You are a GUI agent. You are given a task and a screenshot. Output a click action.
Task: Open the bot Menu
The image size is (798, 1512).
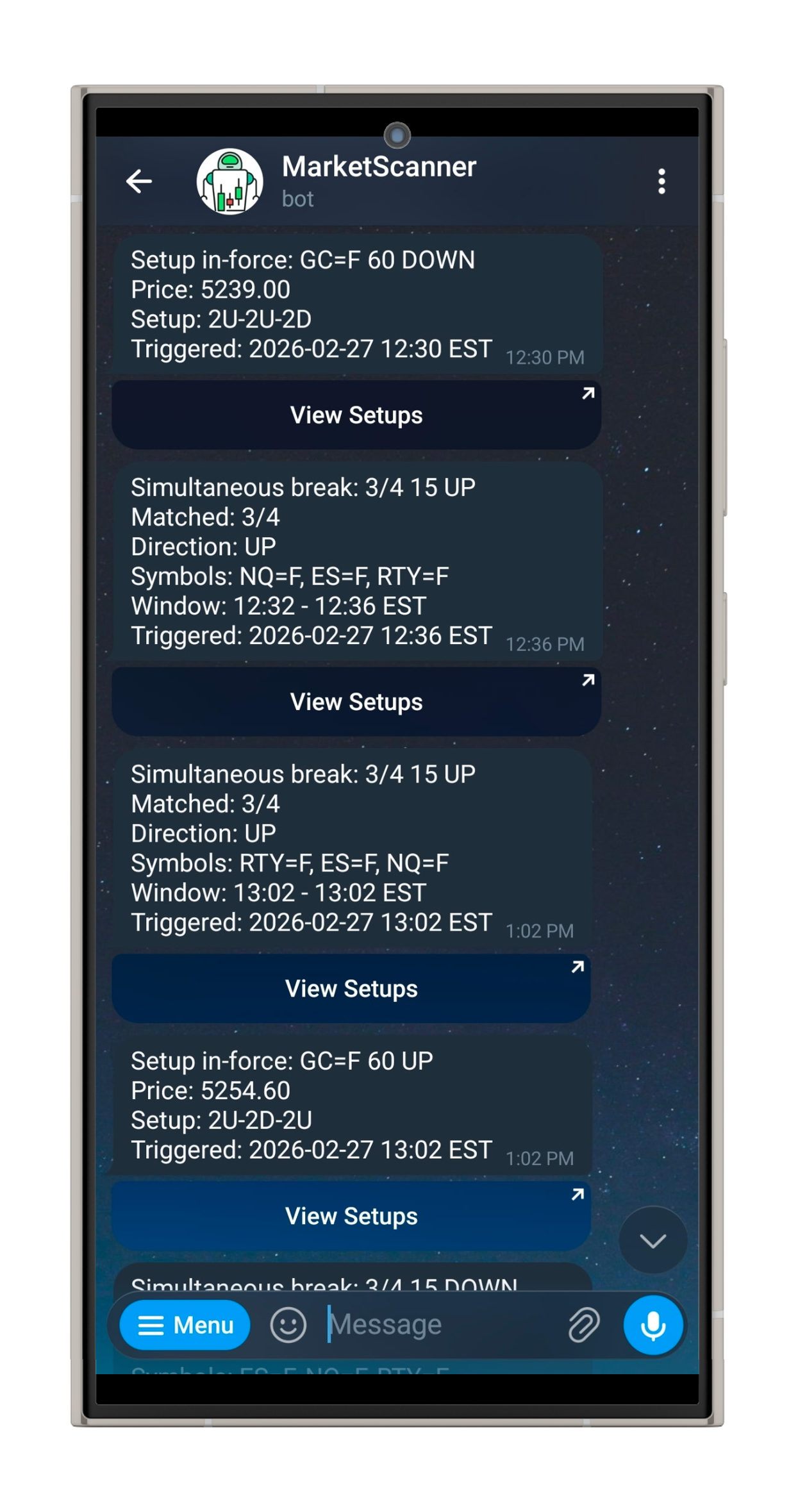click(184, 1324)
